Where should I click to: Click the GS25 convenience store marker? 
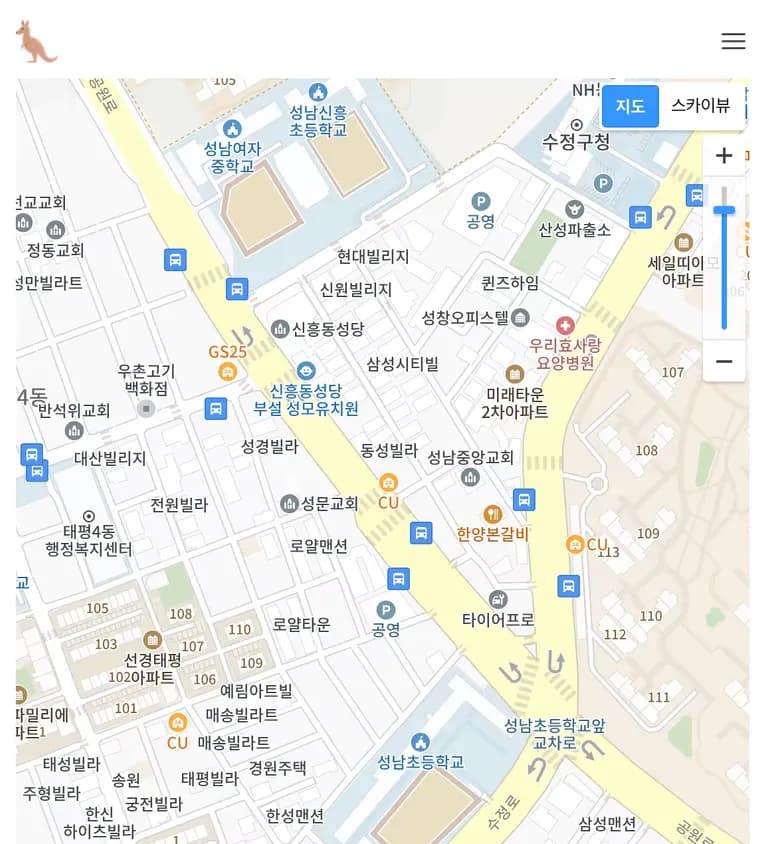pos(228,372)
